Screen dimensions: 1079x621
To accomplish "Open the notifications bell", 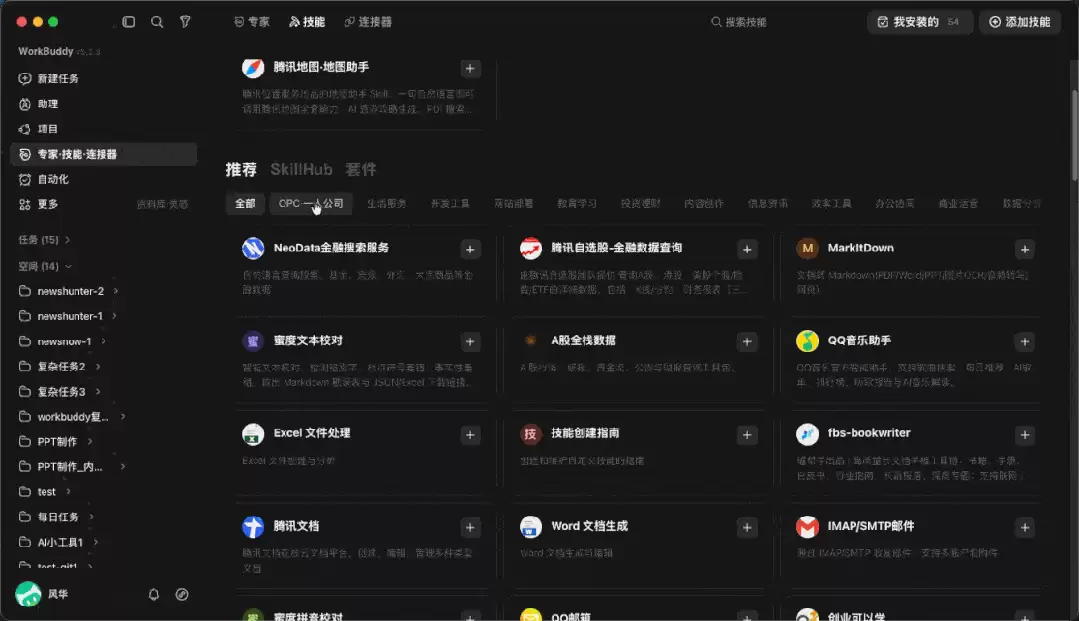I will pyautogui.click(x=153, y=594).
